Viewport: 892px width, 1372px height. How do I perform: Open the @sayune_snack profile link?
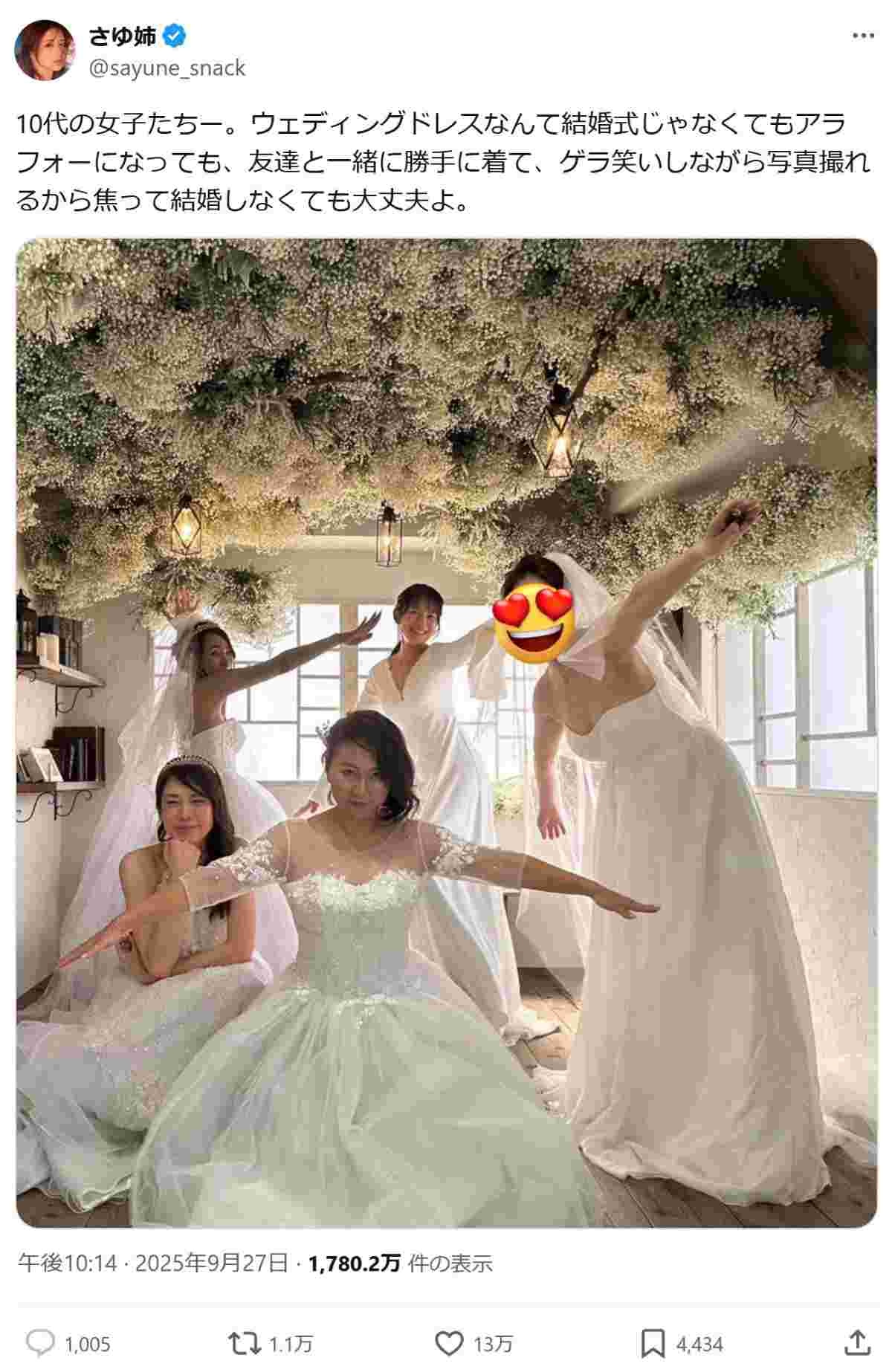point(167,68)
